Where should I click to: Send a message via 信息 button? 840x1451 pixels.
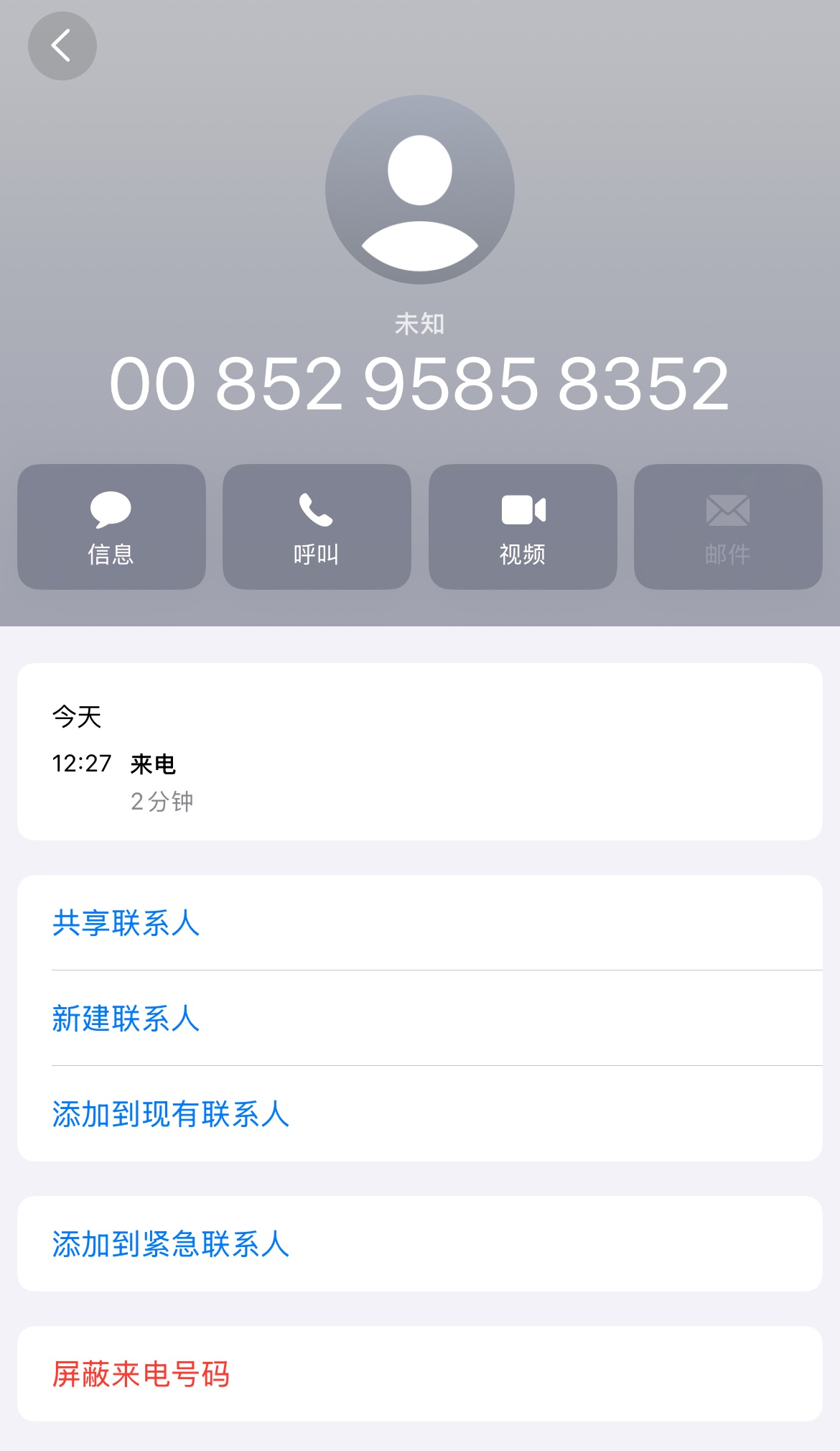[x=111, y=527]
